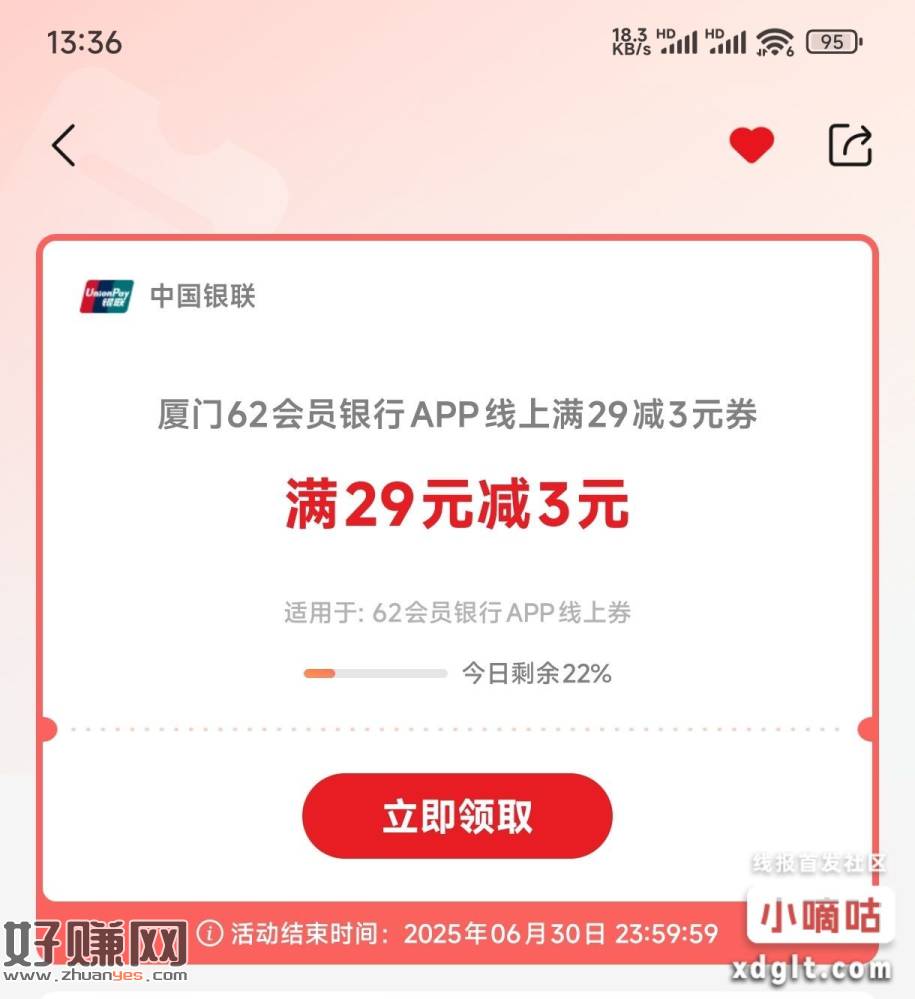
Task: Toggle the red heart favorite icon
Action: [751, 146]
